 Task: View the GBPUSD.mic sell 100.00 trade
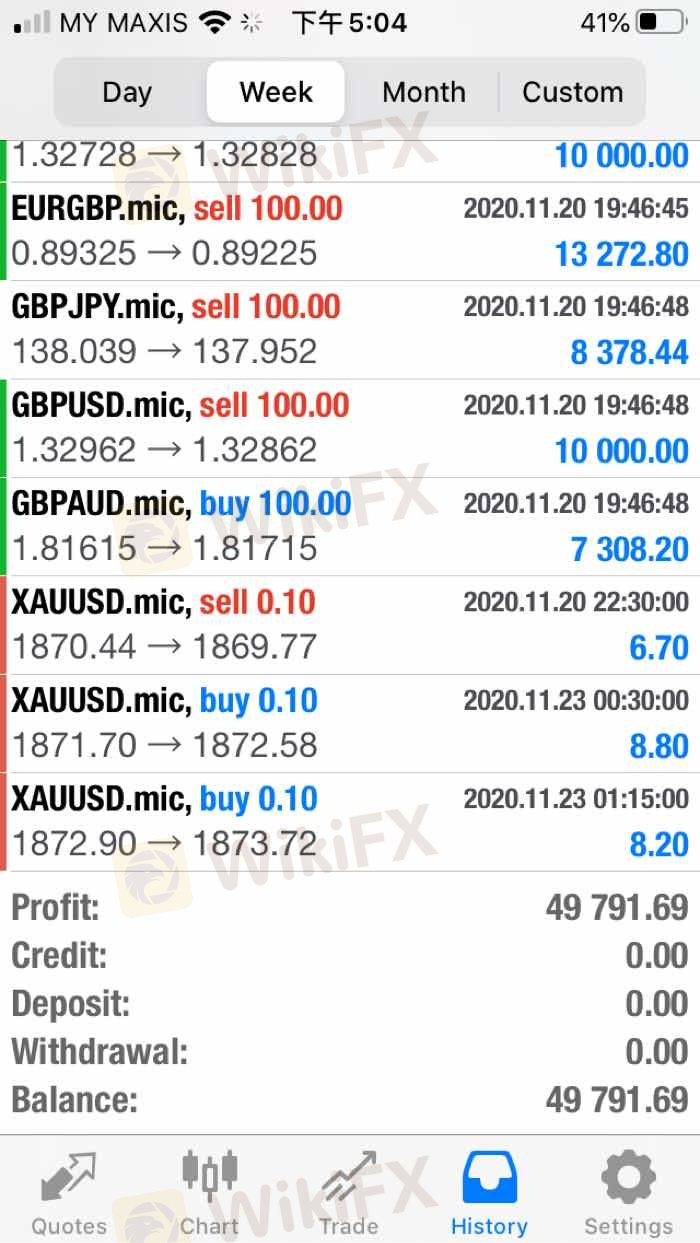pos(350,428)
